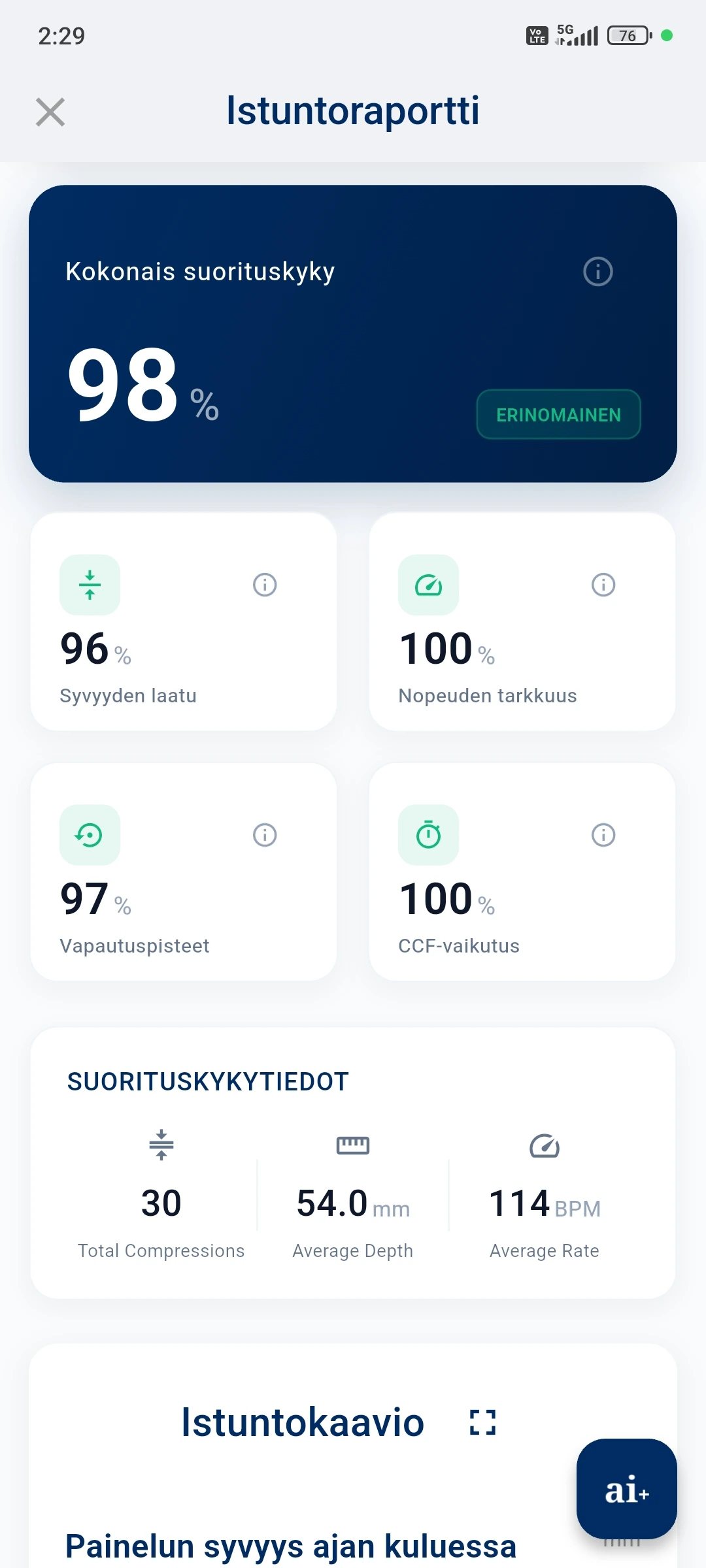Click the ERINOMAINEN rating badge
Screen dimensions: 706x1568
click(558, 414)
